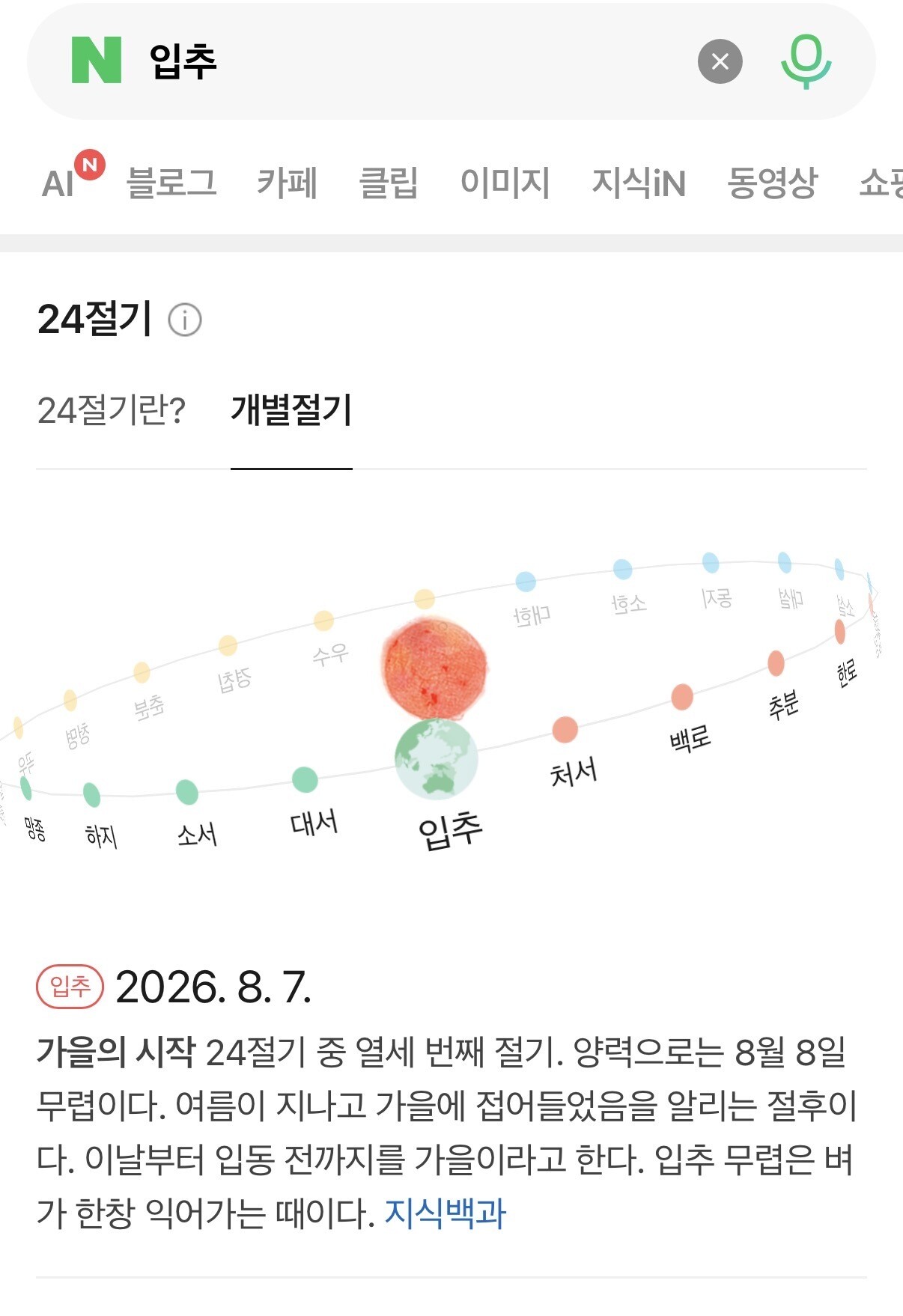Open the 지식백과 source link
Viewport: 903px width, 1316px height.
point(446,1213)
